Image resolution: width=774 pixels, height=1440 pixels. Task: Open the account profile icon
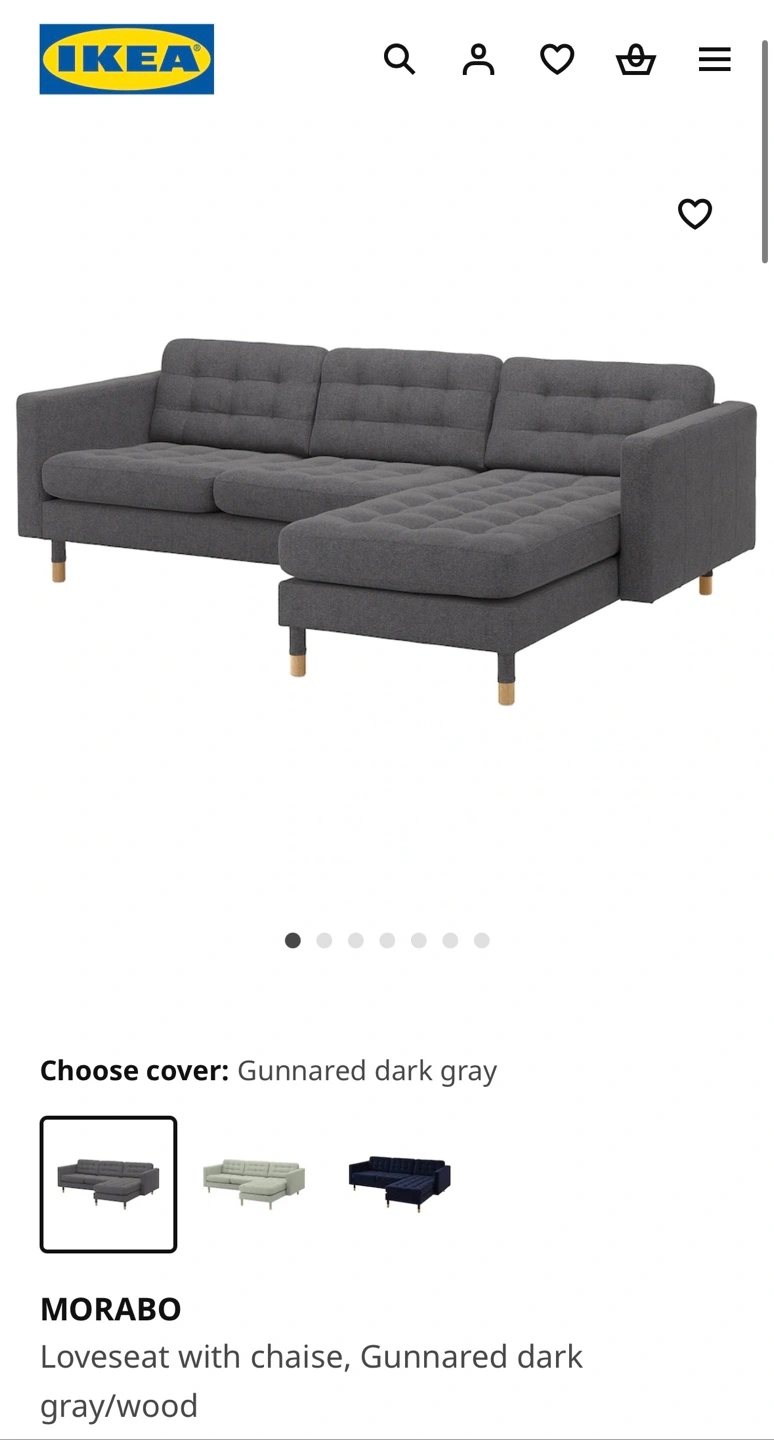tap(478, 60)
